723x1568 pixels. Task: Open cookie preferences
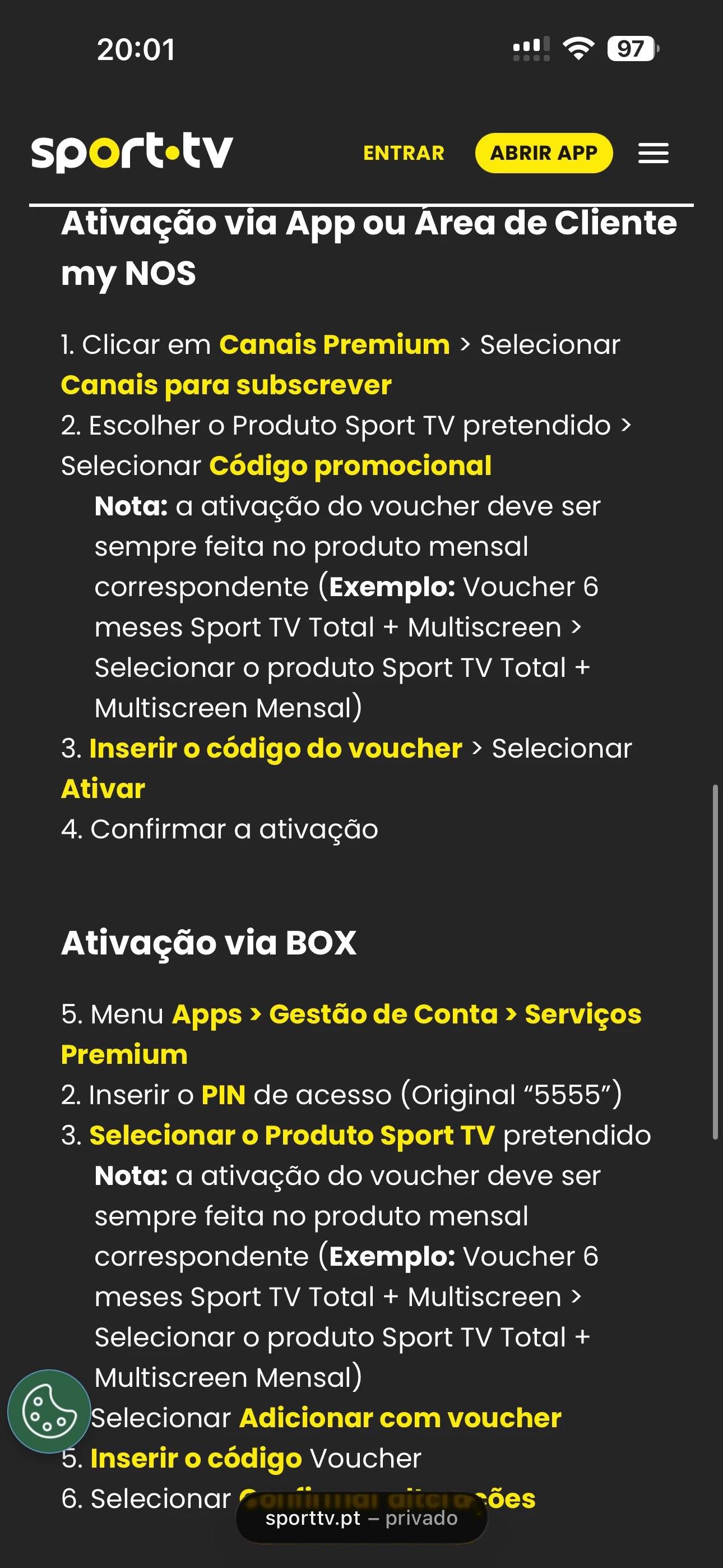pyautogui.click(x=49, y=1411)
